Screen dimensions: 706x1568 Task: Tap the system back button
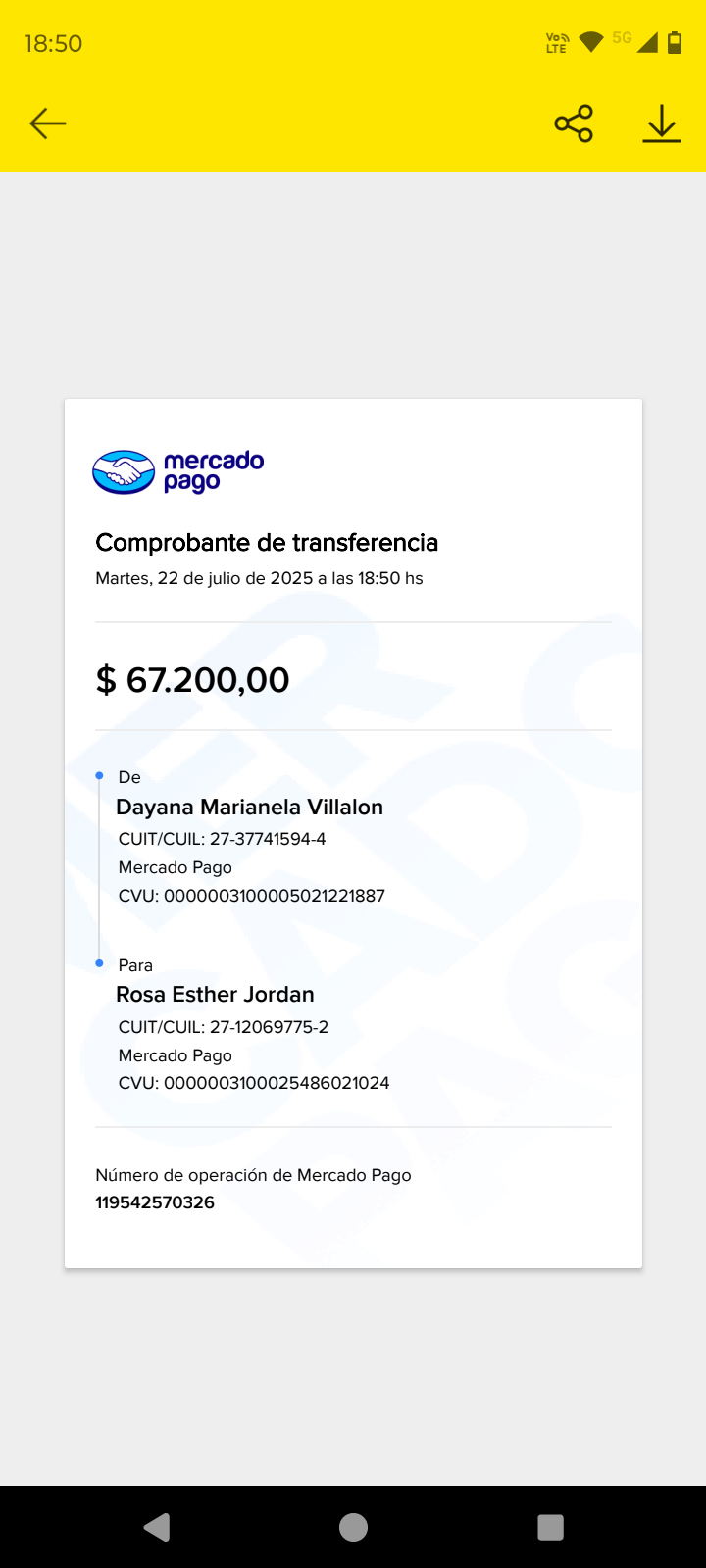(157, 1527)
